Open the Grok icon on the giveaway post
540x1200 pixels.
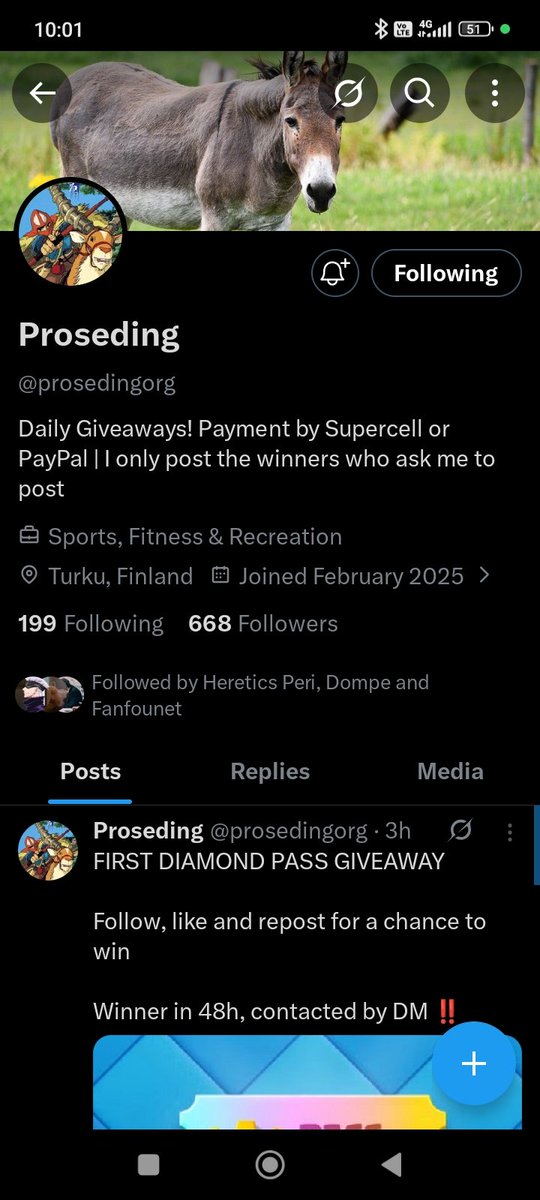461,831
